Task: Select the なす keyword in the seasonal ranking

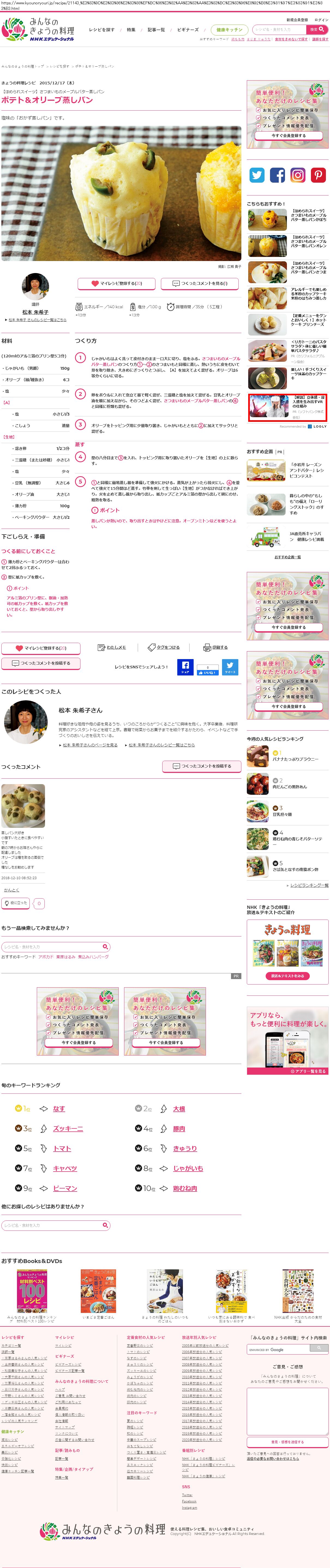Action: [58, 1109]
